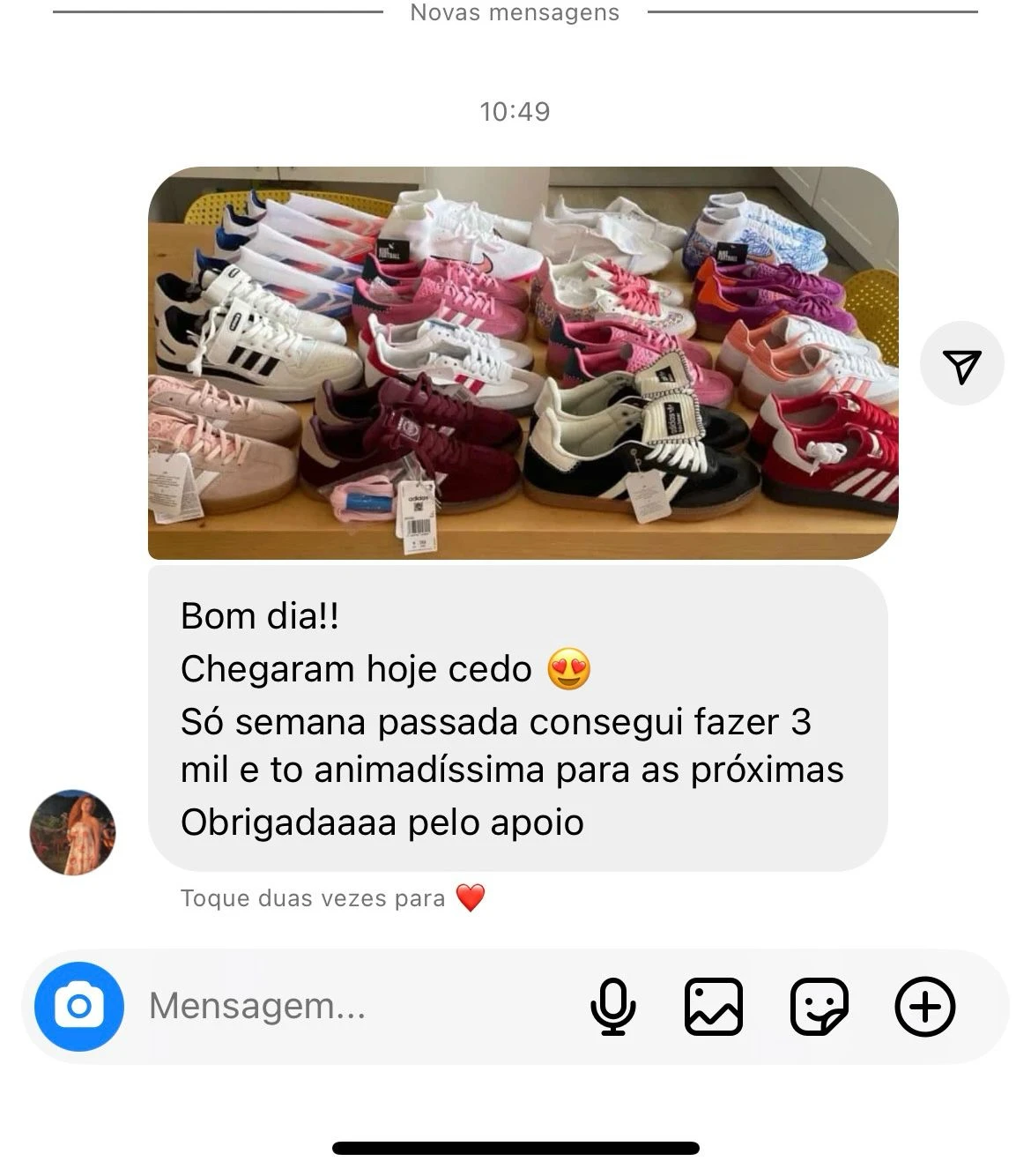Open the sticker picker

819,1006
